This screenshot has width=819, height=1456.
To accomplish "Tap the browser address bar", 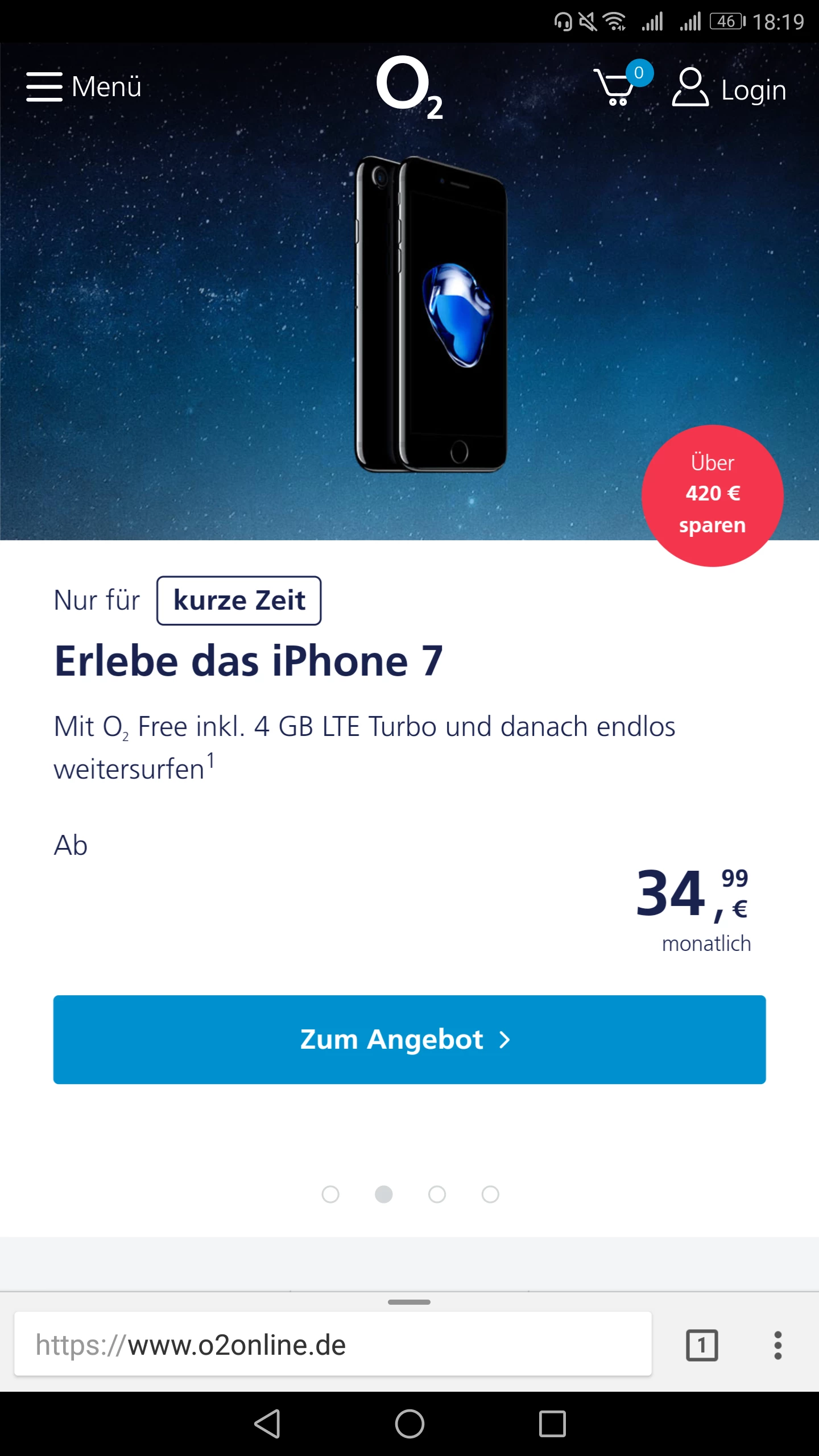I will tap(333, 1345).
